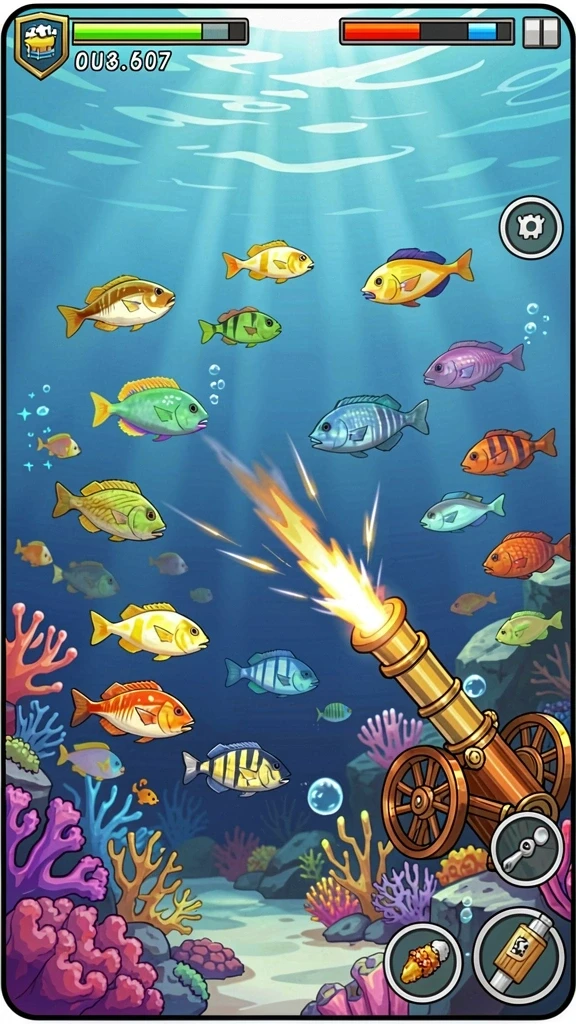Pause the game
Screen dimensions: 576x1024
tap(541, 32)
